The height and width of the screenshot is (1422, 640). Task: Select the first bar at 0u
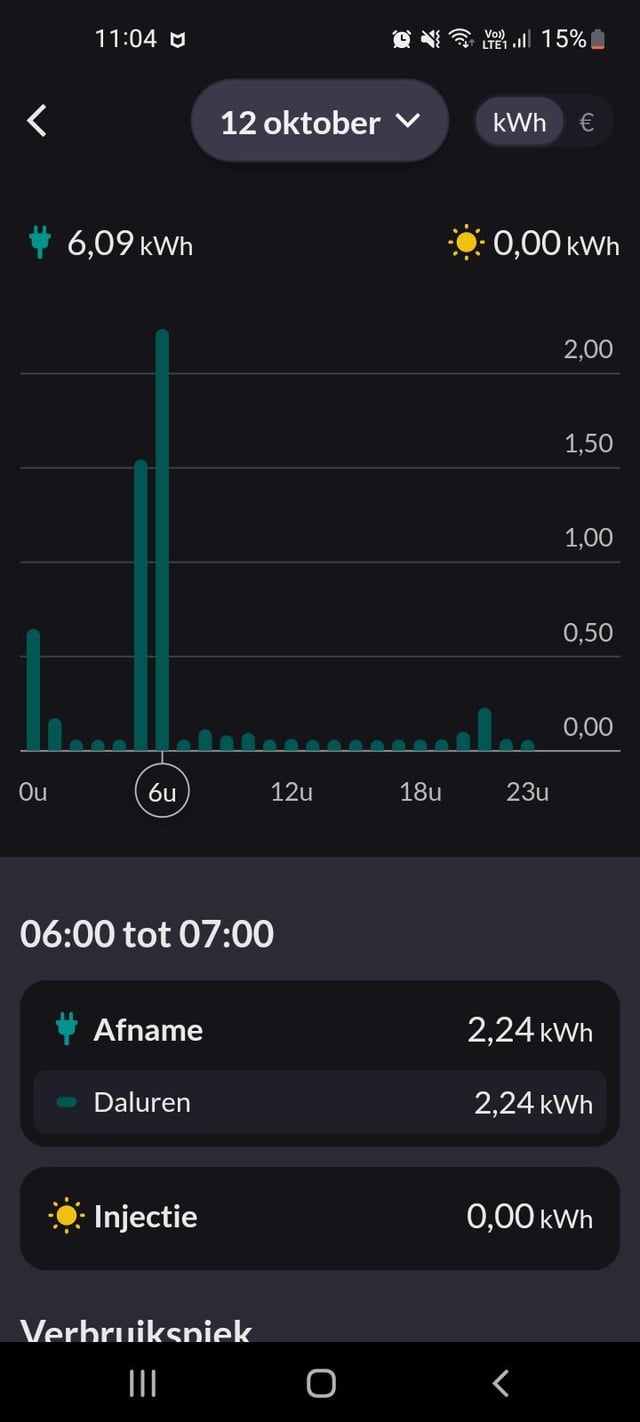(x=33, y=690)
